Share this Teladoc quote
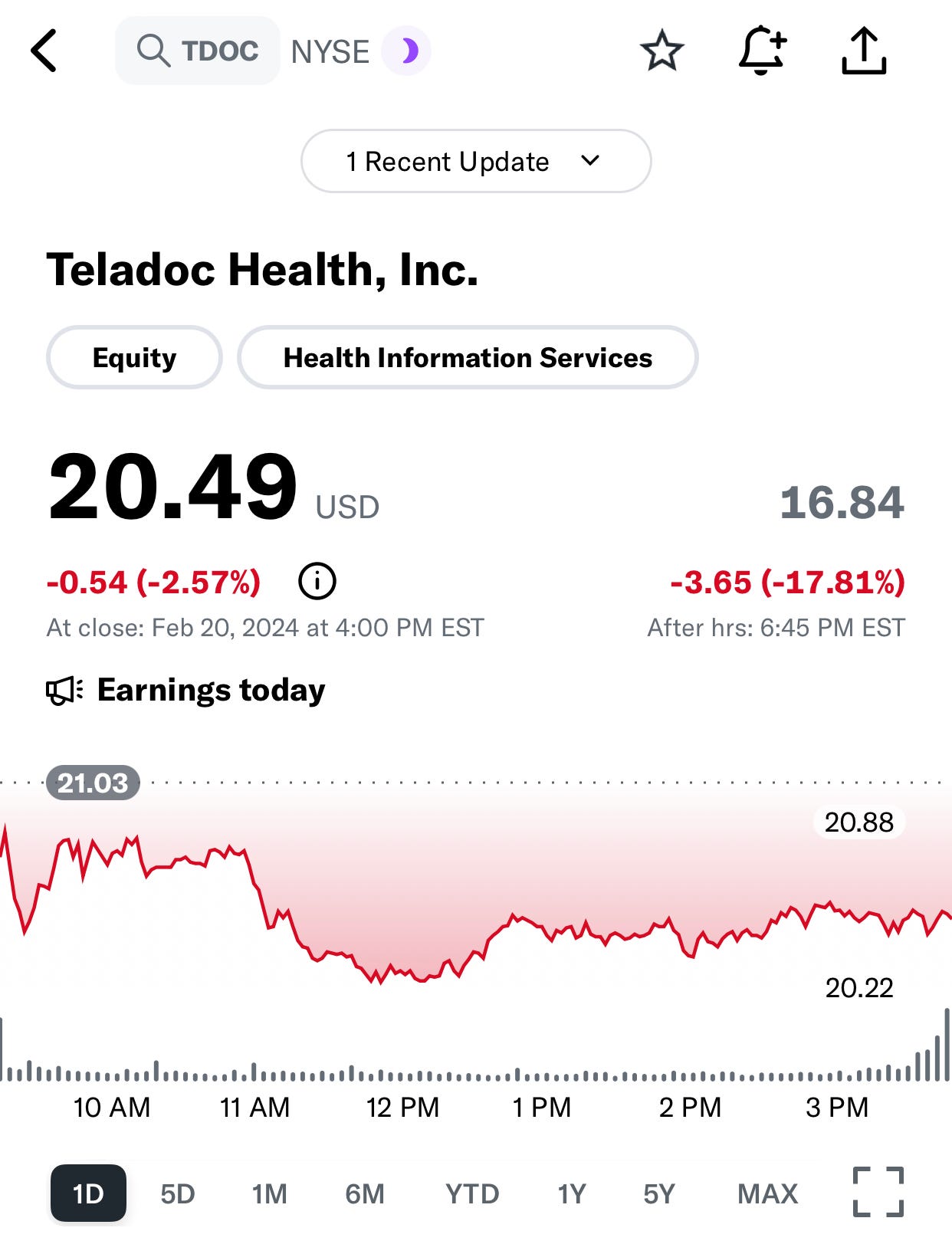This screenshot has width=952, height=1254. (864, 51)
